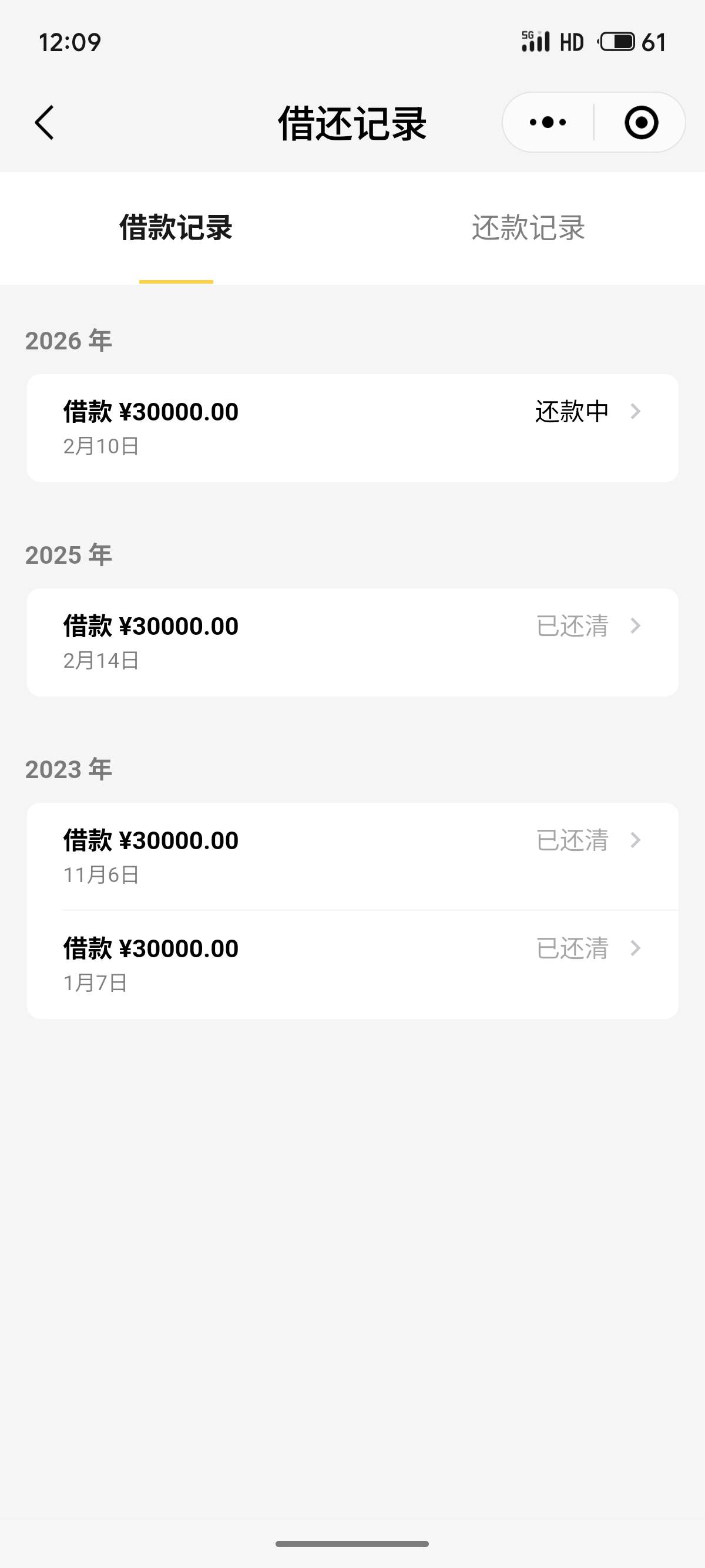705x1568 pixels.
Task: View the 2月14日 loan record details
Action: [x=352, y=642]
